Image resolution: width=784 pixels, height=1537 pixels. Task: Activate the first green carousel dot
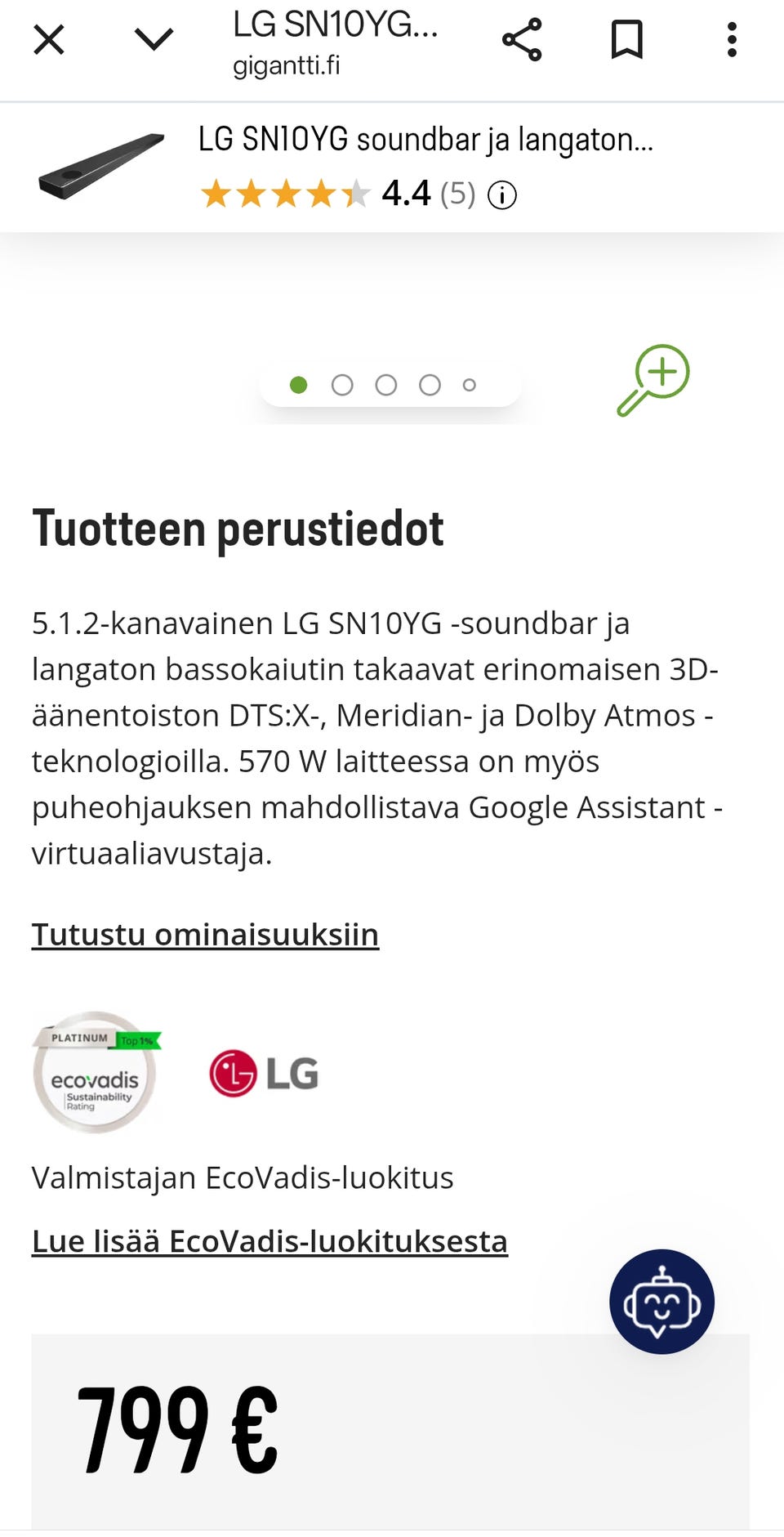(299, 384)
